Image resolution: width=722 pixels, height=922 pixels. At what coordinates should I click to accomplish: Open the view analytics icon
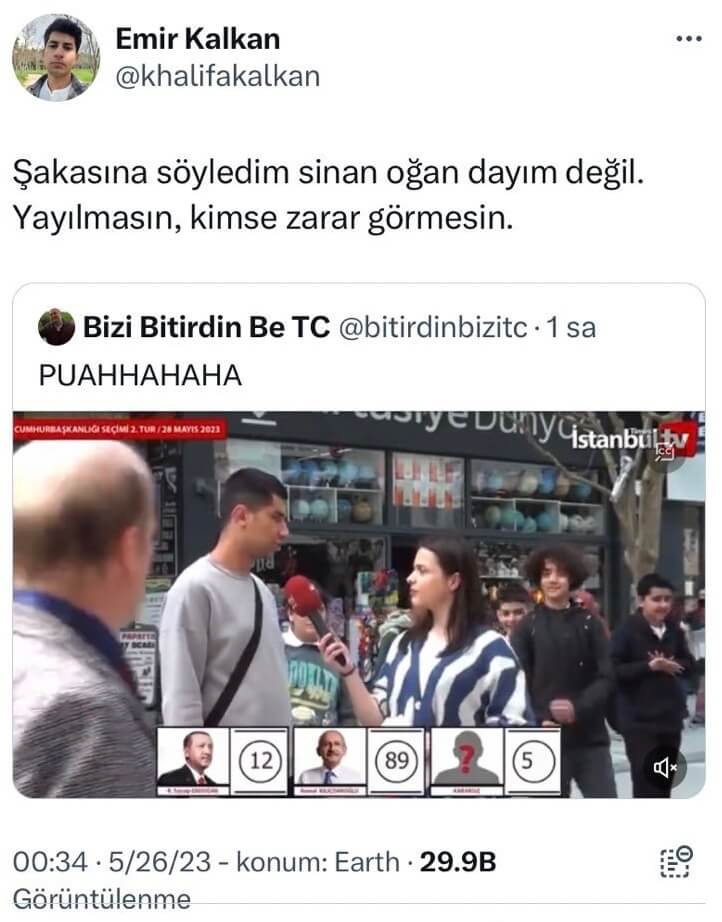click(677, 862)
